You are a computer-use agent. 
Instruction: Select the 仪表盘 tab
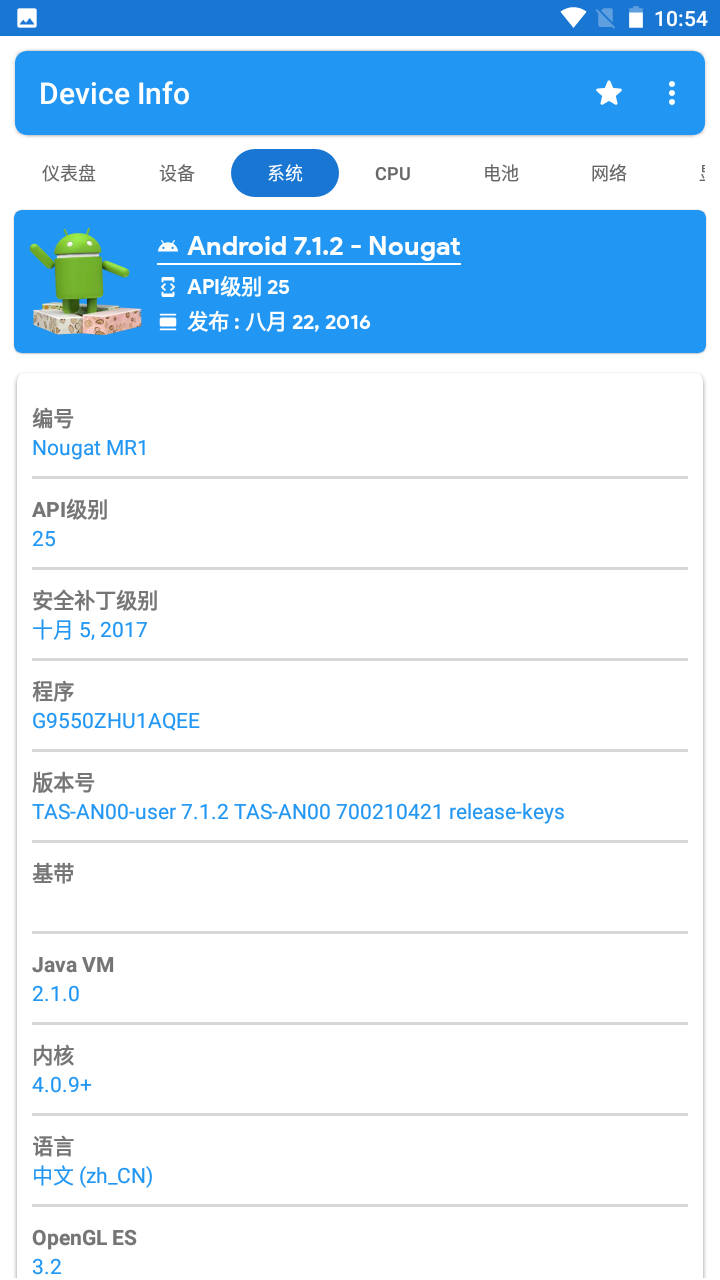69,172
